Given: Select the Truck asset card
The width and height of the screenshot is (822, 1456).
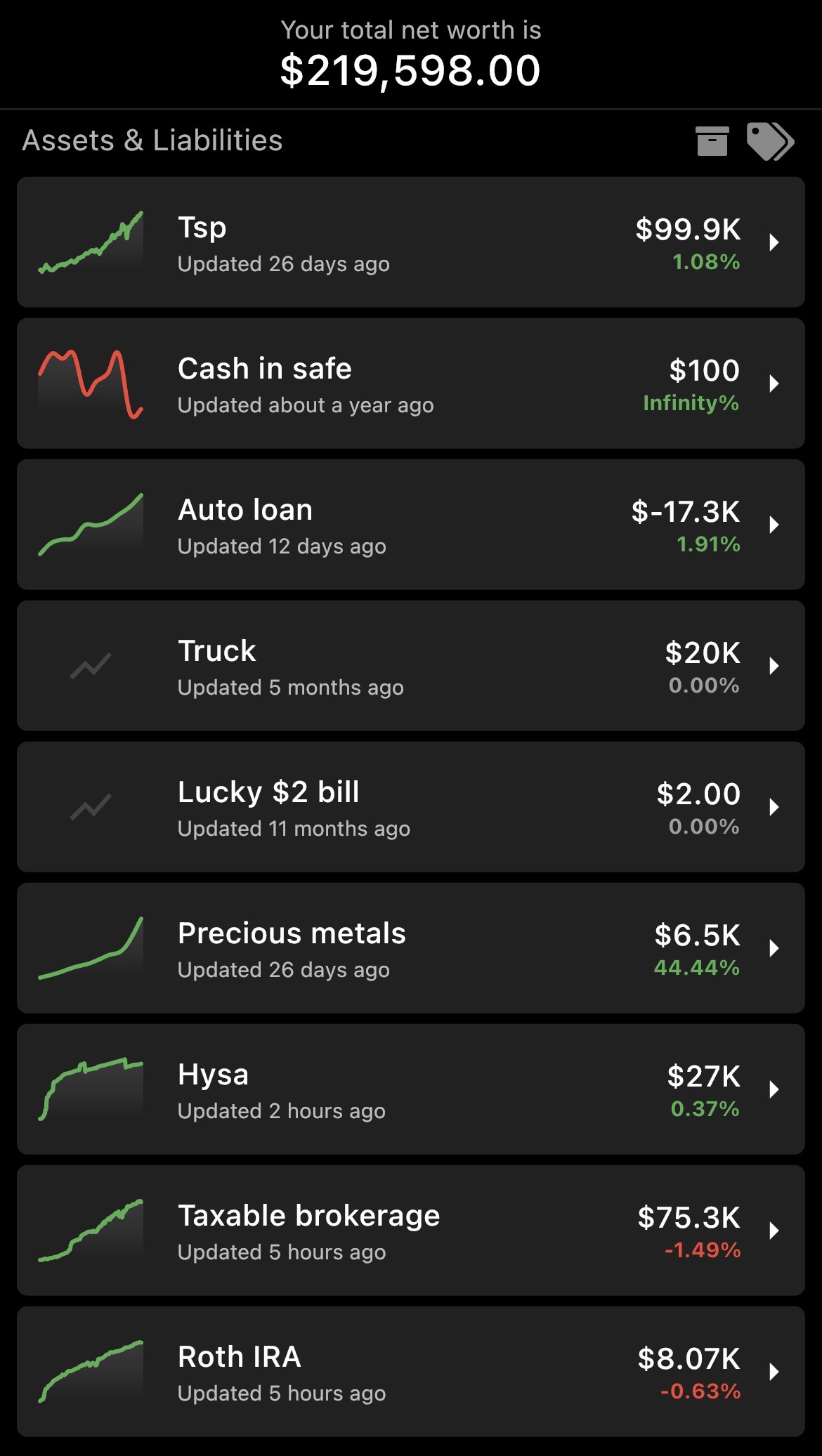Looking at the screenshot, I should point(410,666).
